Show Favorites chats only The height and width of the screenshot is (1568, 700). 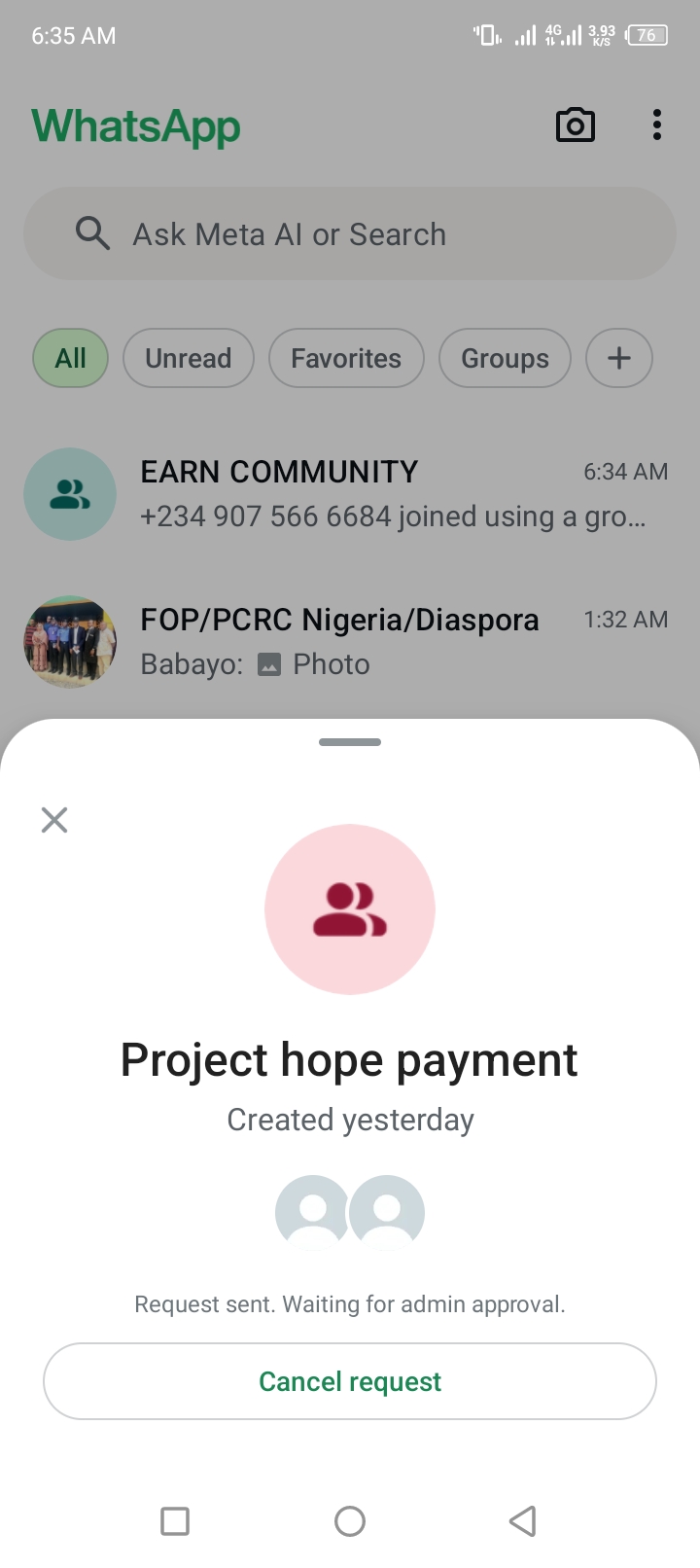point(346,359)
